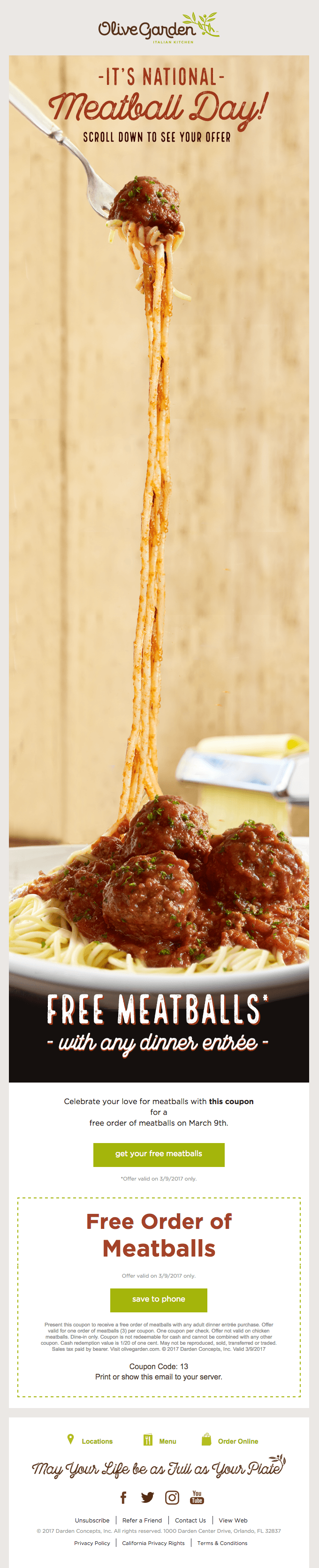This screenshot has height=1568, width=319.
Task: Read the Privacy Policy
Action: pyautogui.click(x=92, y=1543)
